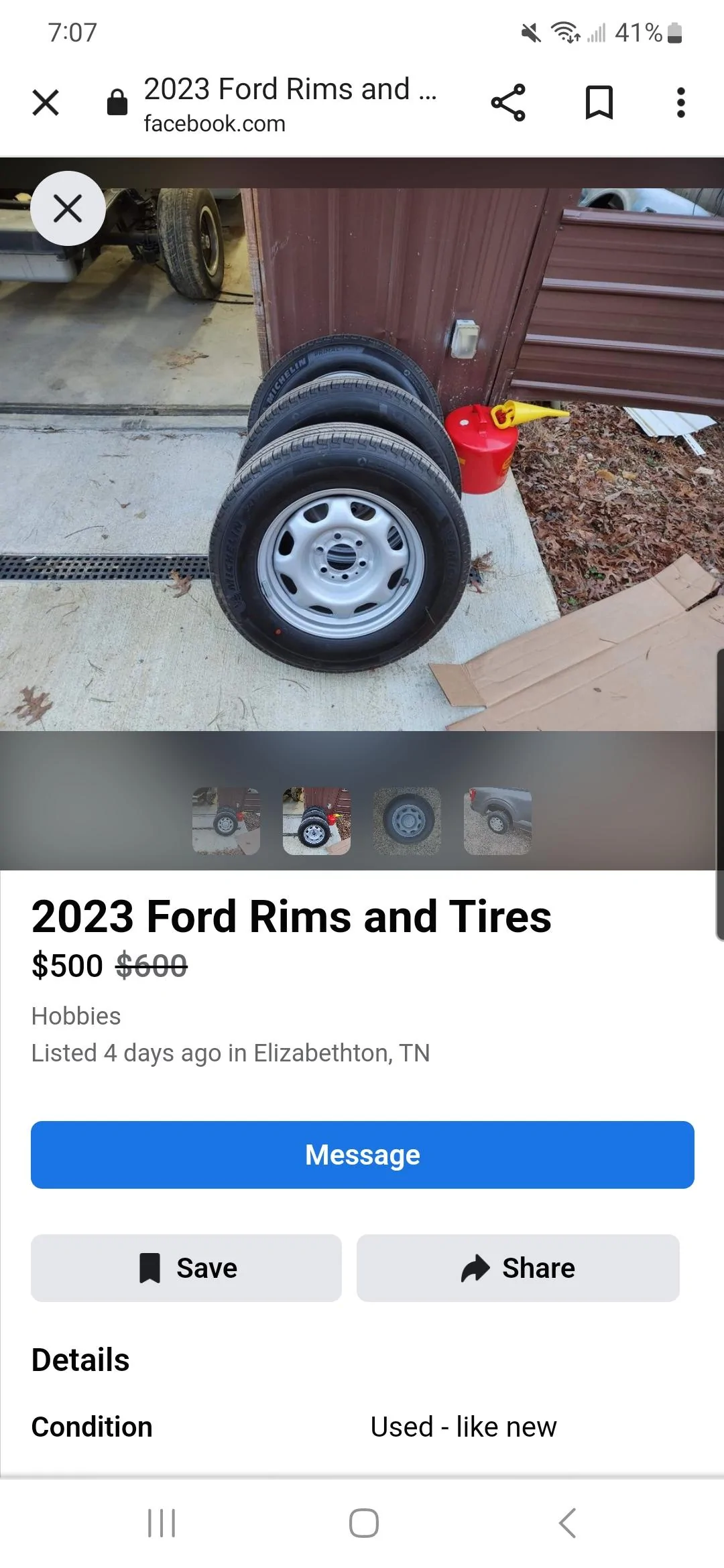Tap the share arrow icon on Share button
Viewport: 724px width, 1568px height.
[476, 1266]
